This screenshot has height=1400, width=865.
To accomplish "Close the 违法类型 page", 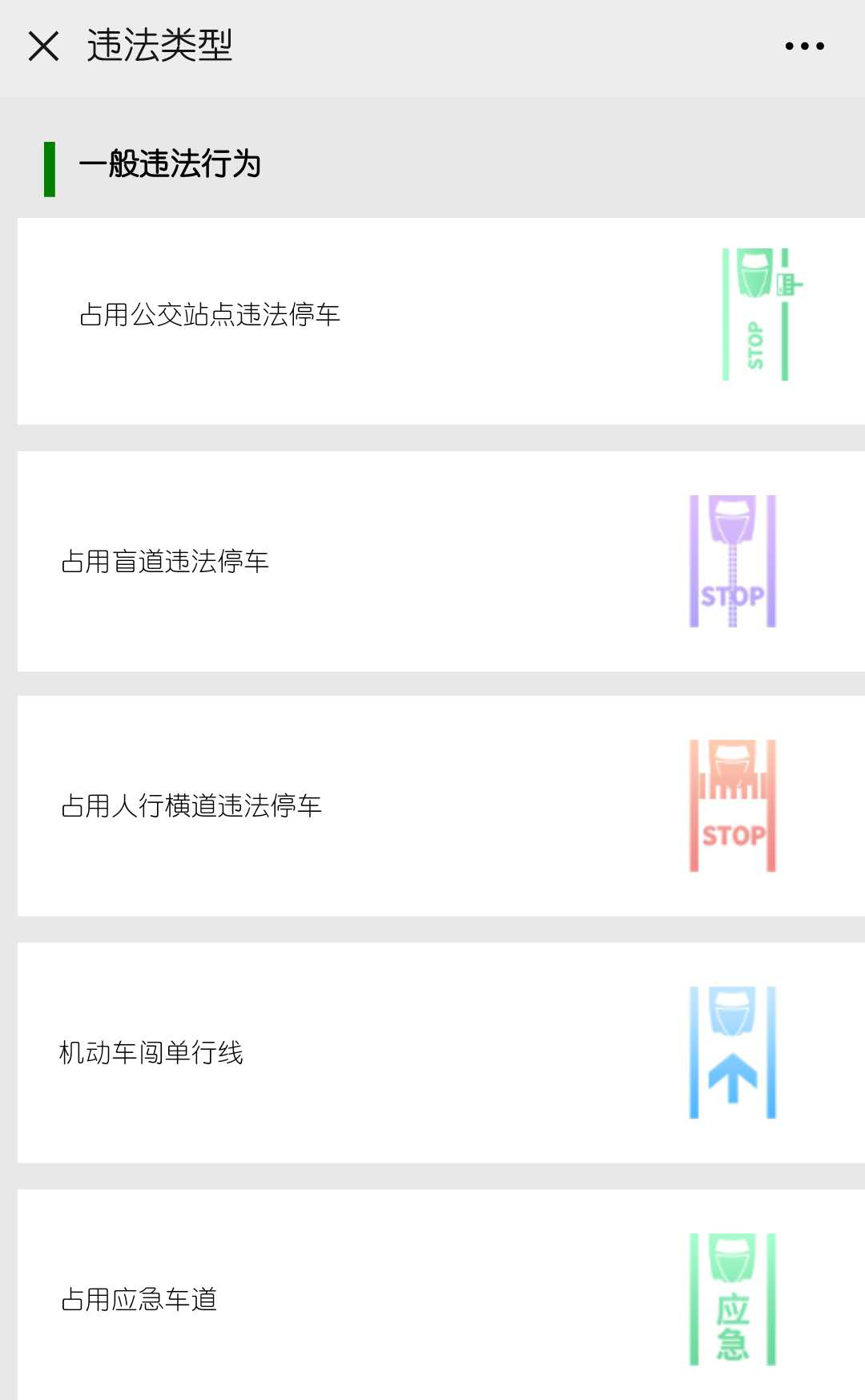I will click(43, 46).
